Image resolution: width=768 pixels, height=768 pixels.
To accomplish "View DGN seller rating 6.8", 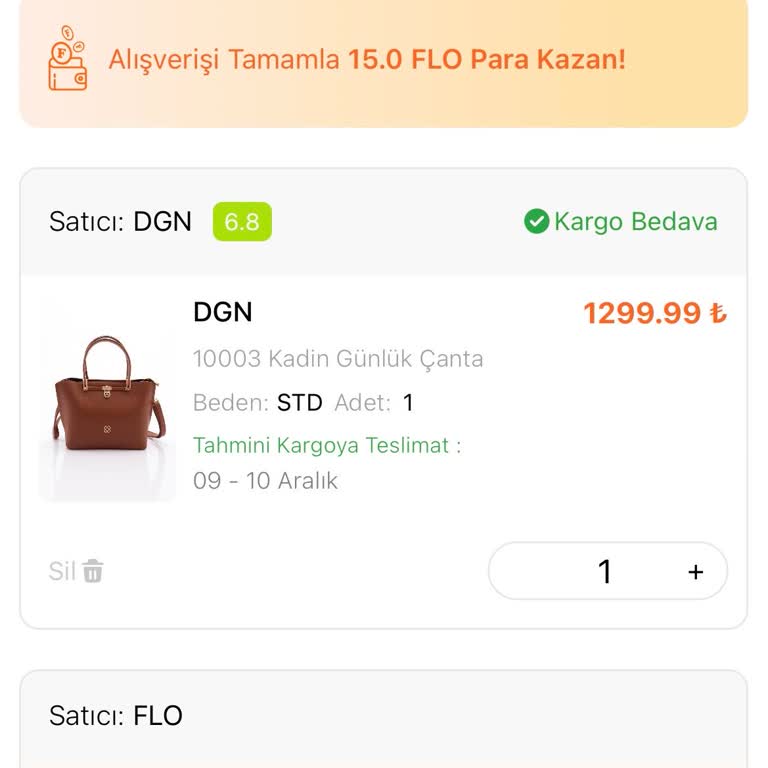I will (x=242, y=222).
